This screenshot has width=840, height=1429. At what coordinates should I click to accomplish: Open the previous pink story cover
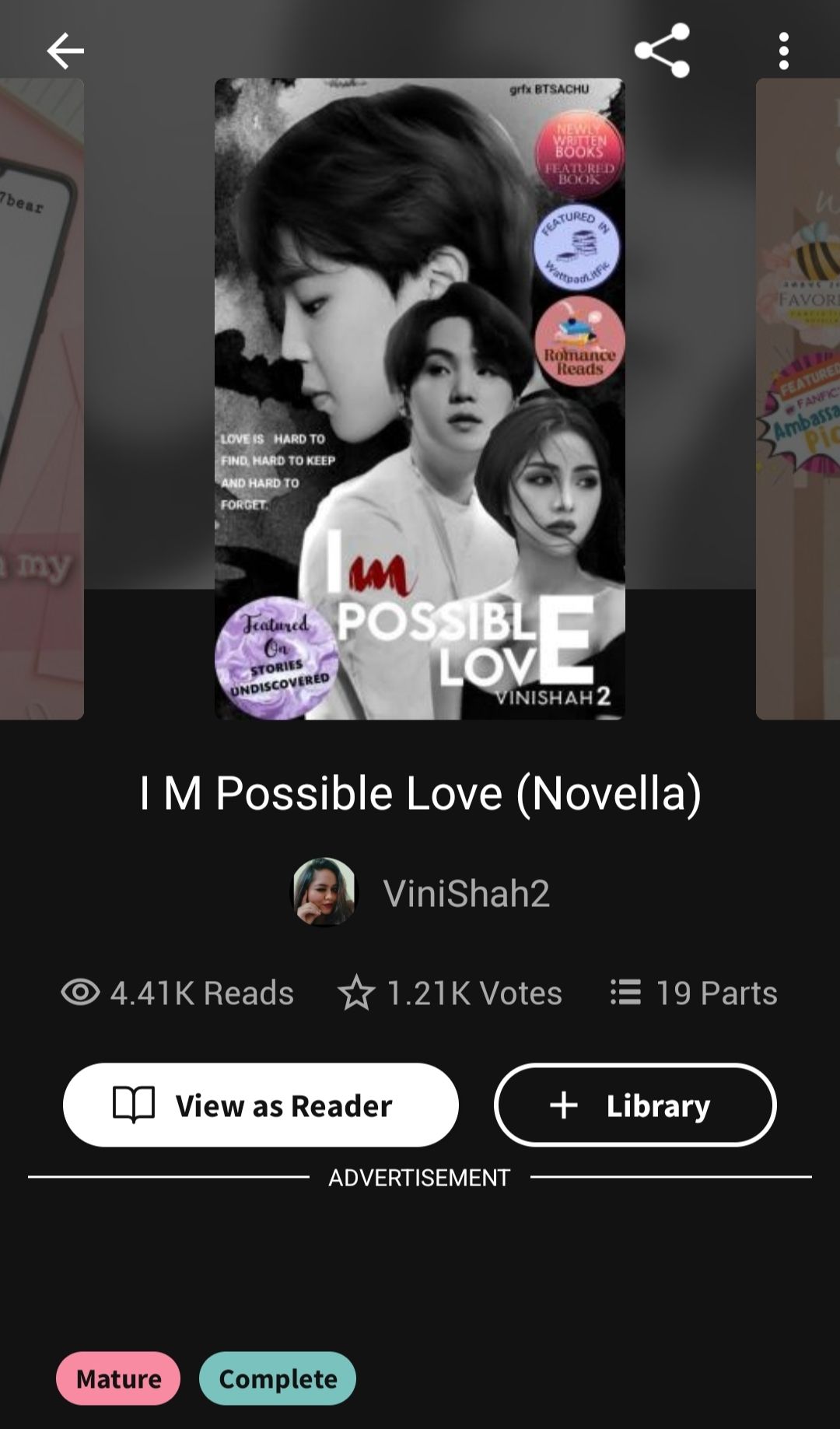click(x=40, y=398)
